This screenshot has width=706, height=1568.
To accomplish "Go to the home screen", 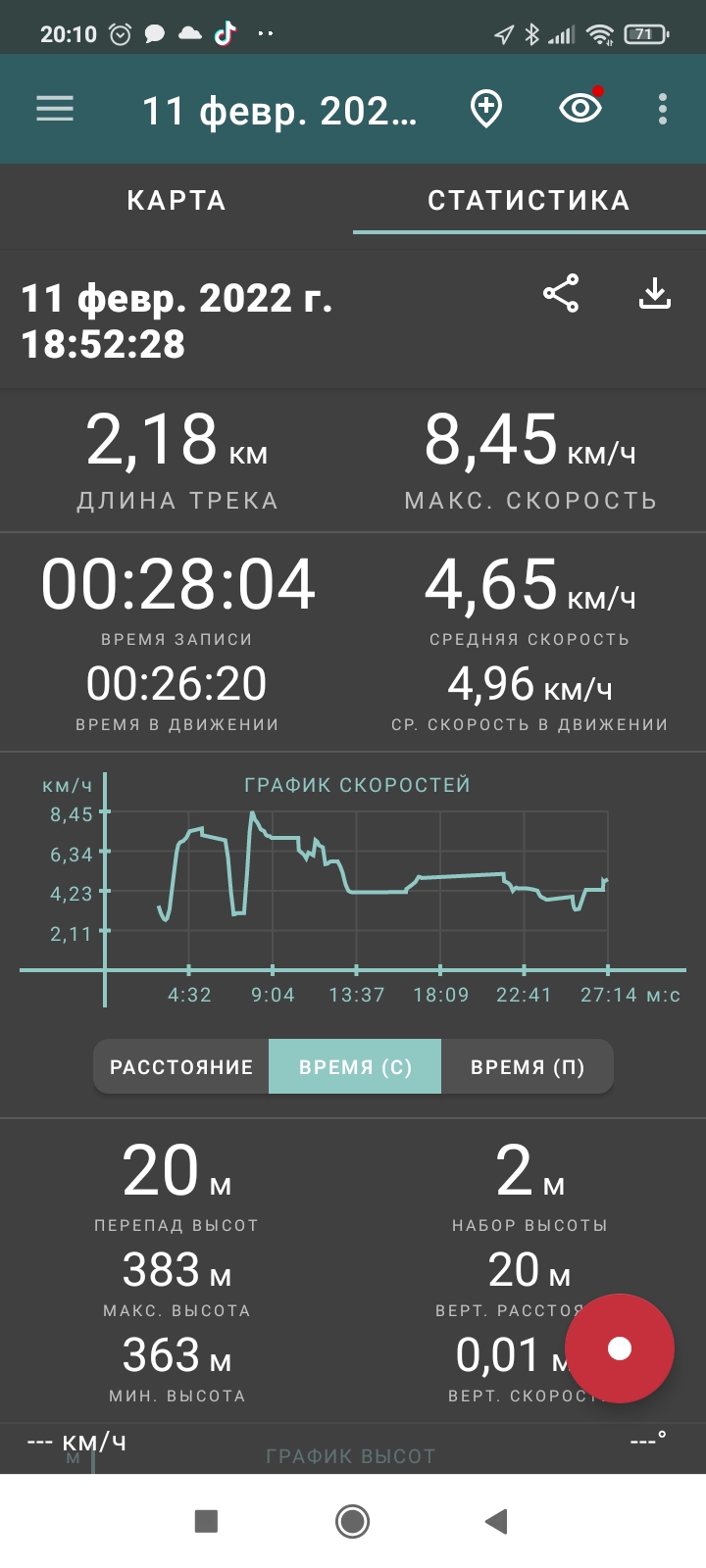I will tap(352, 1521).
